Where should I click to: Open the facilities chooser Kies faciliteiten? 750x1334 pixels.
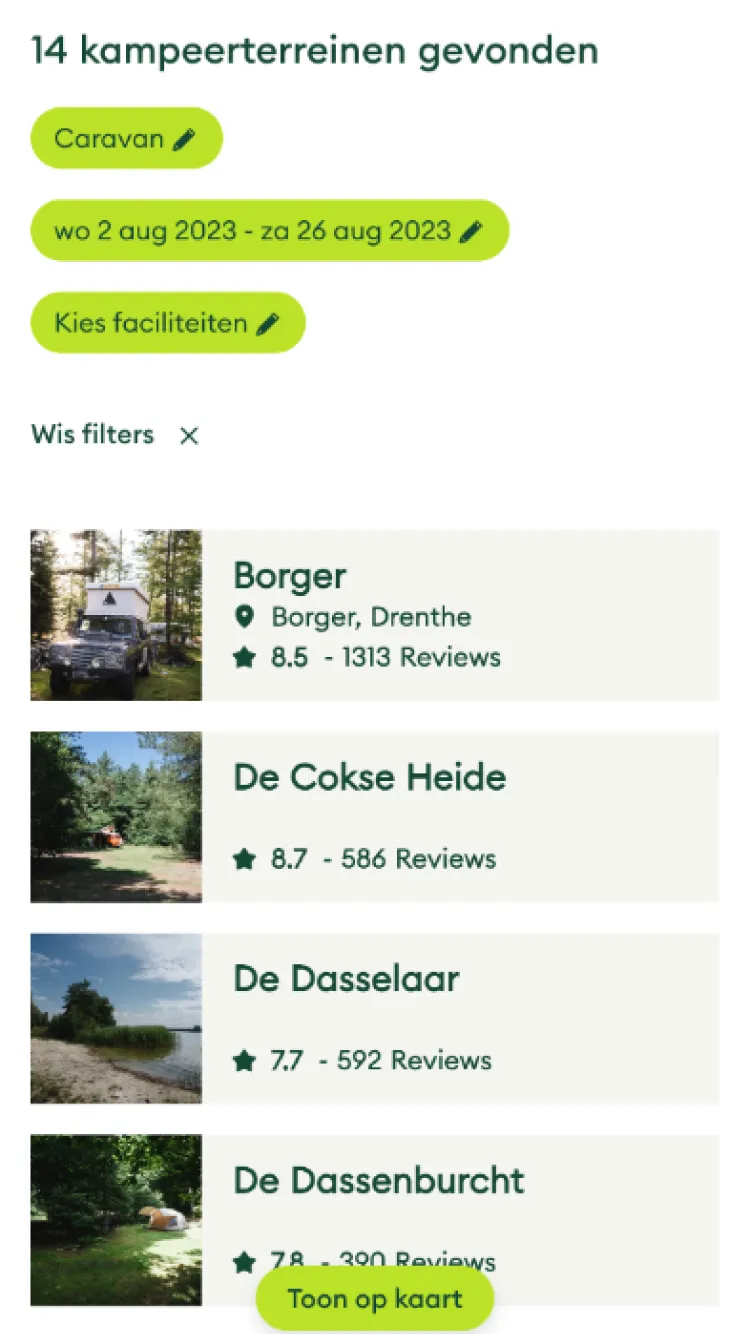(150, 322)
